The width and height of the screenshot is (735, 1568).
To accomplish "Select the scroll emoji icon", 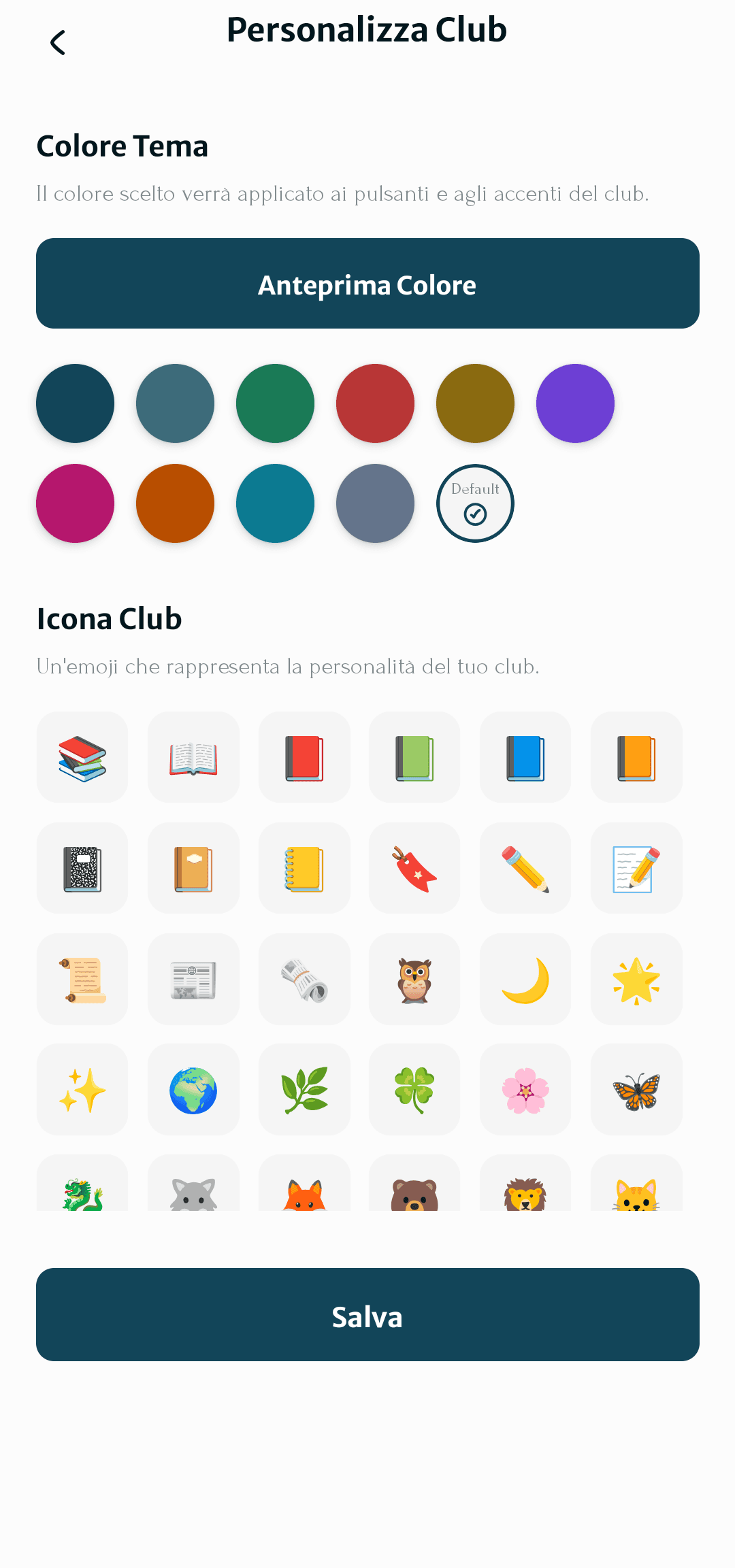I will pyautogui.click(x=82, y=979).
